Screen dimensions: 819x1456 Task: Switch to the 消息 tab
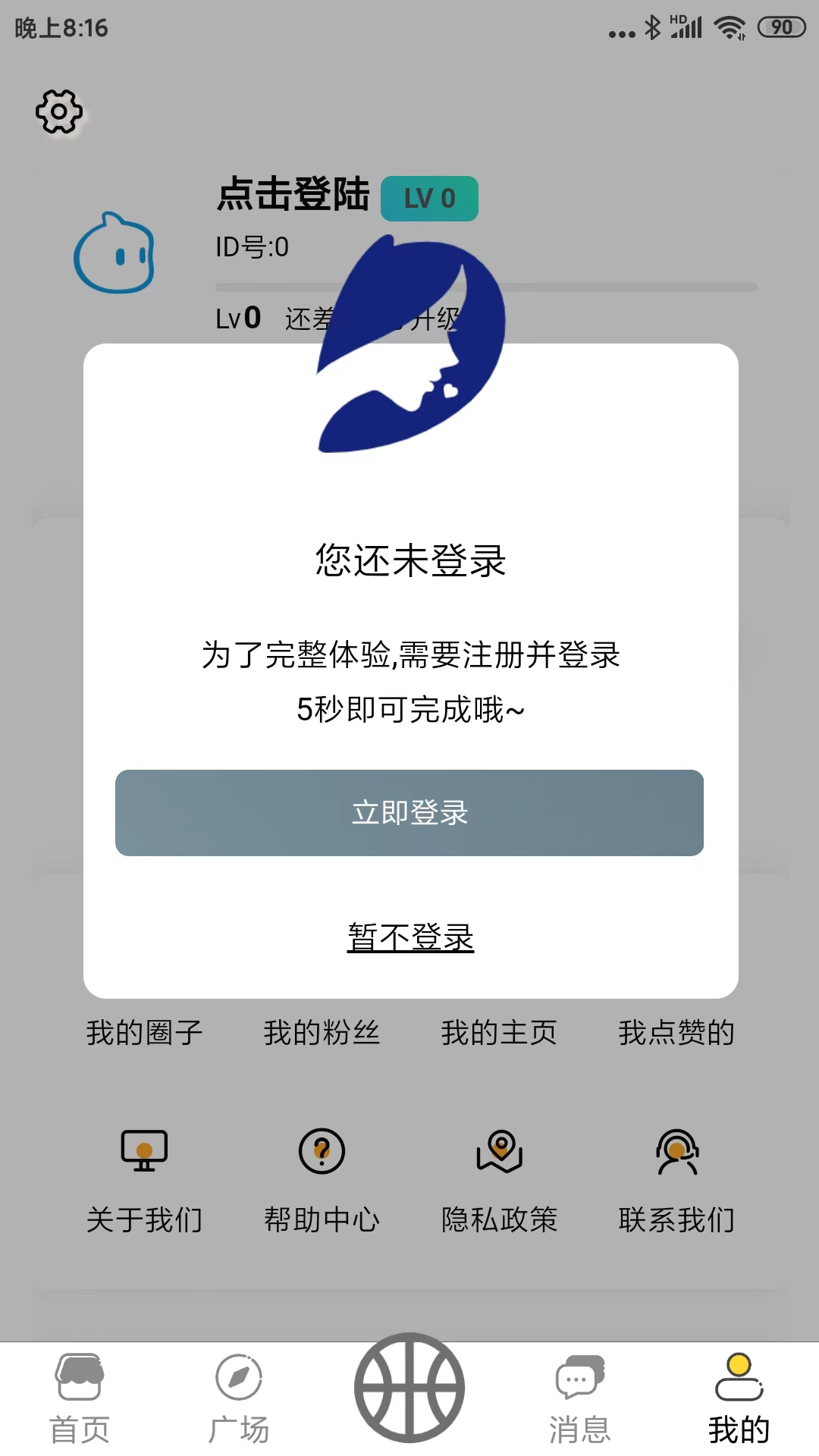coord(579,1397)
